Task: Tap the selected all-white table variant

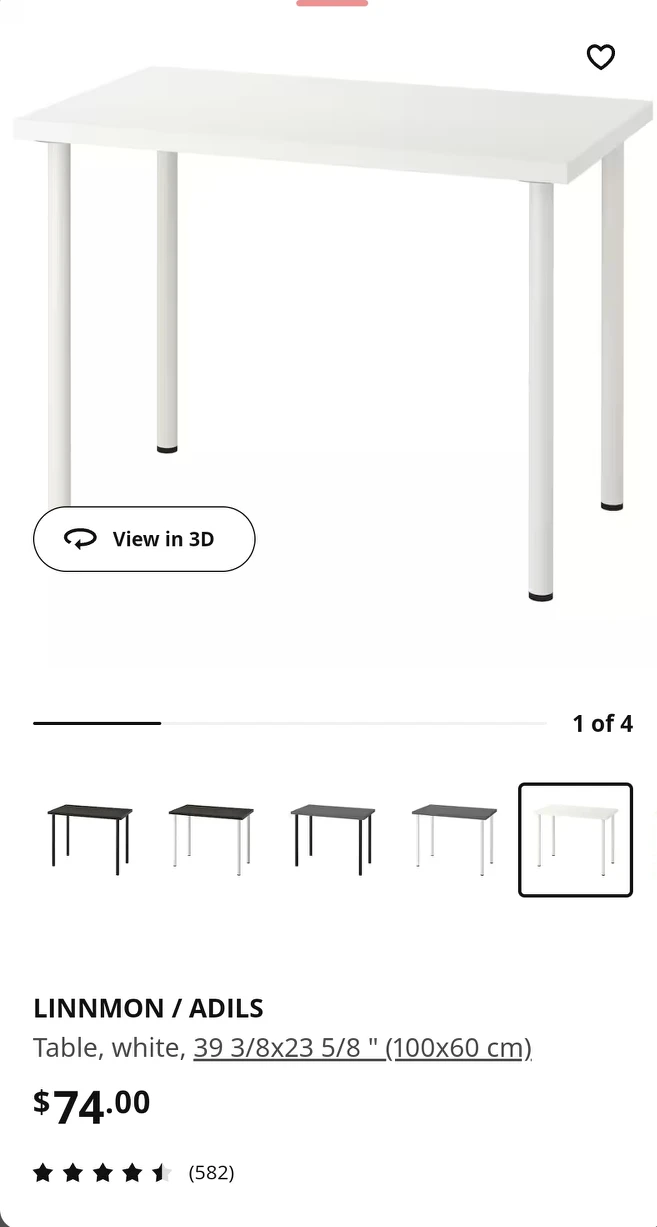Action: (x=575, y=839)
